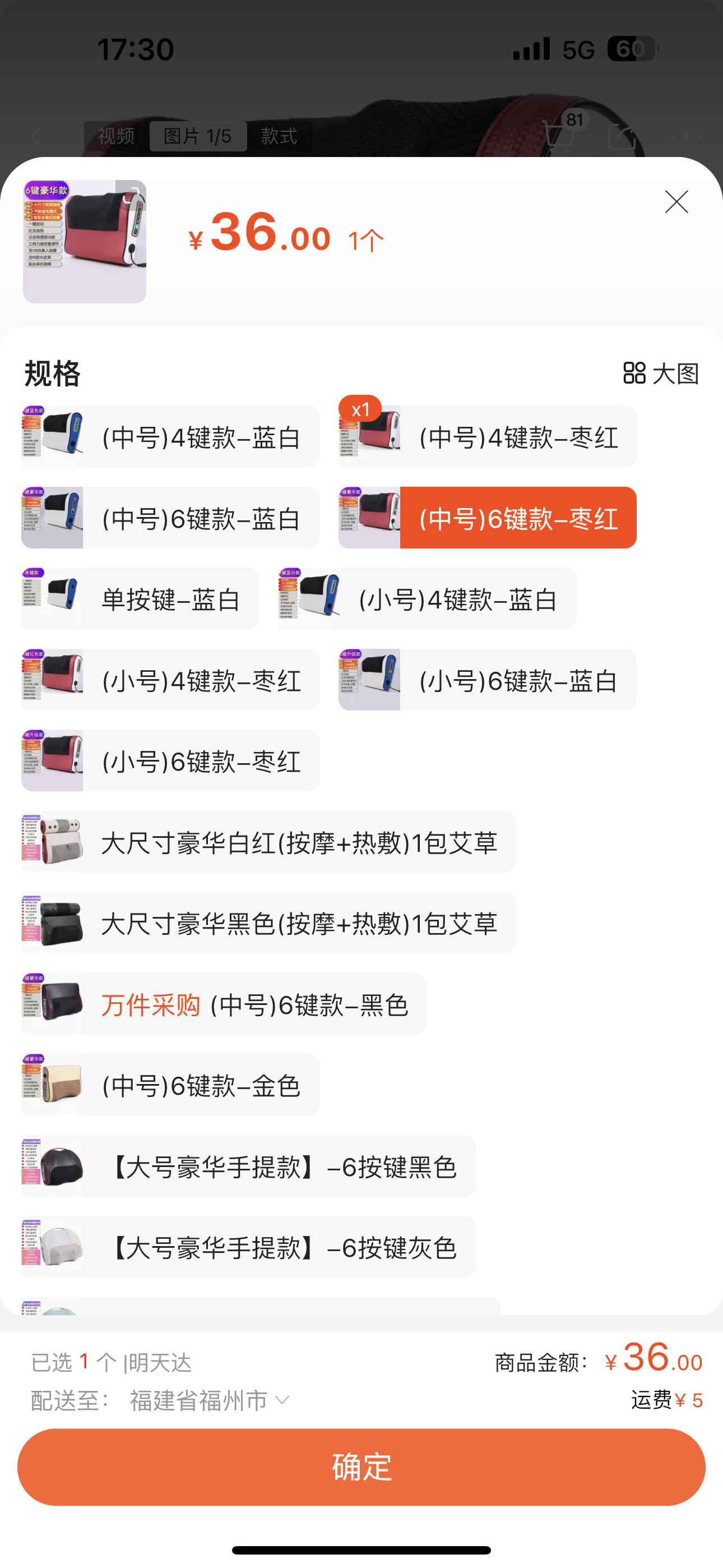
Task: Tap the selected (中号)6键款–枣红 option
Action: tap(488, 518)
